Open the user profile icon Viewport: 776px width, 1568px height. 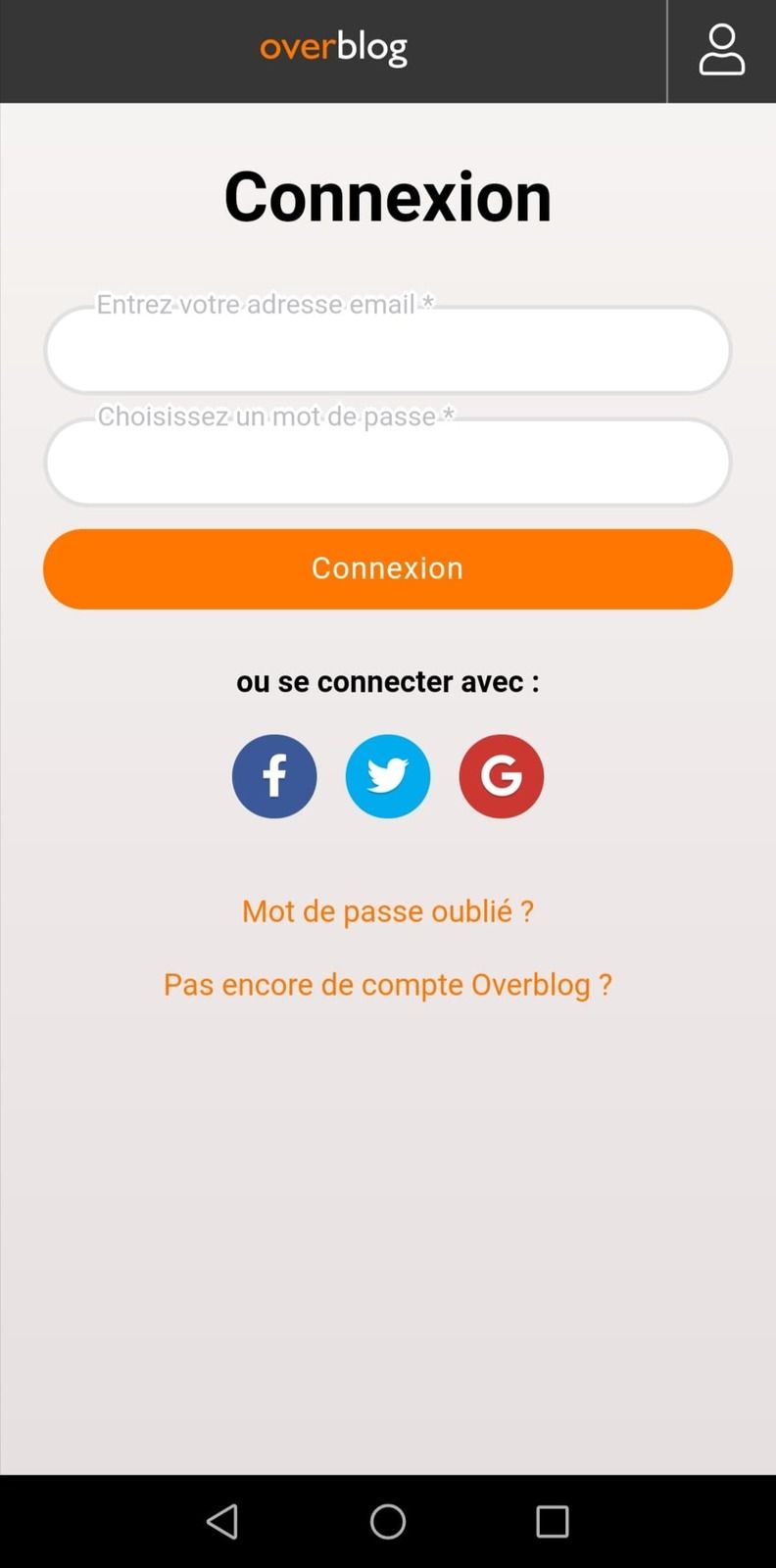coord(722,51)
